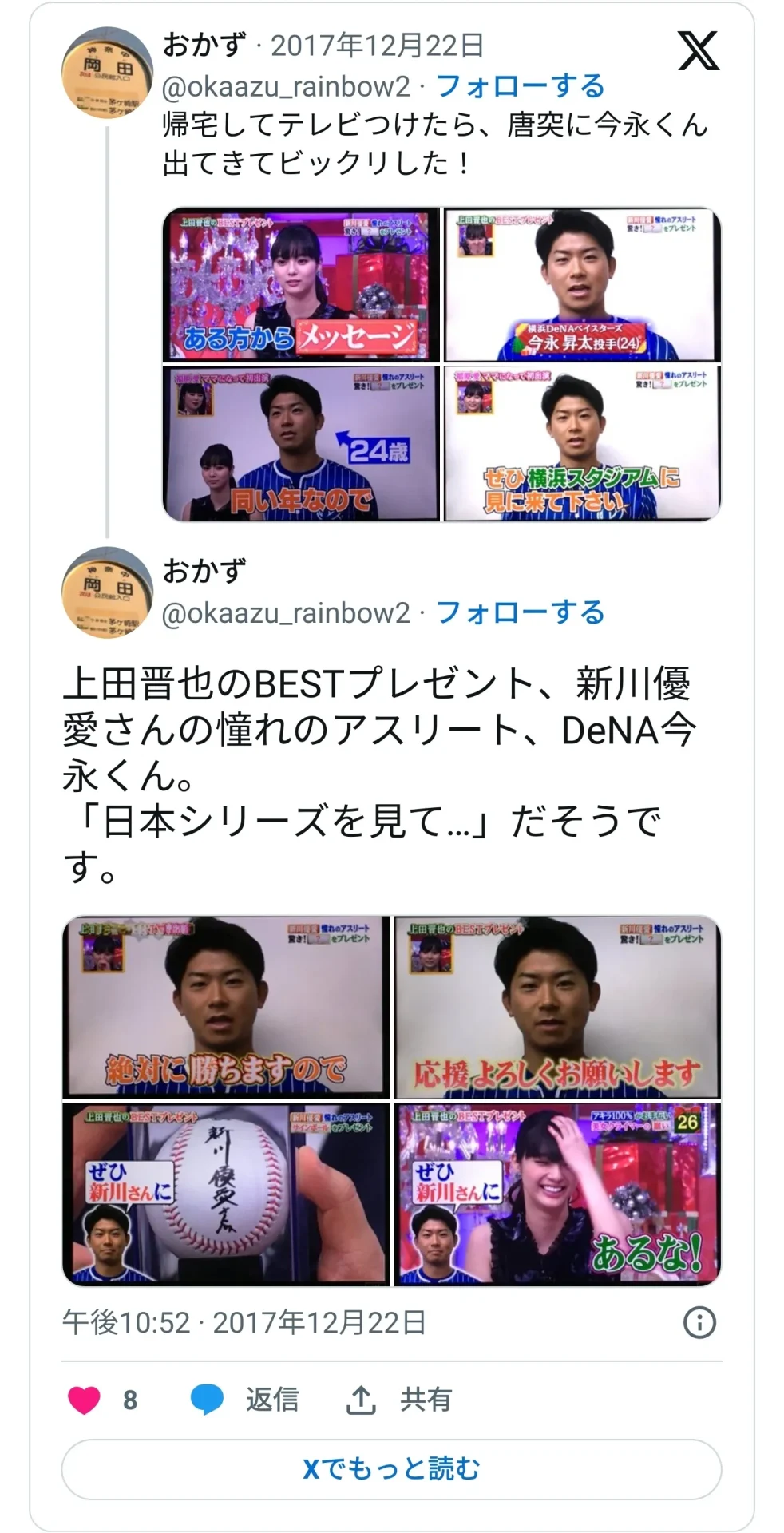
Task: Open the ある方からメッセージ photo
Action: (x=301, y=284)
